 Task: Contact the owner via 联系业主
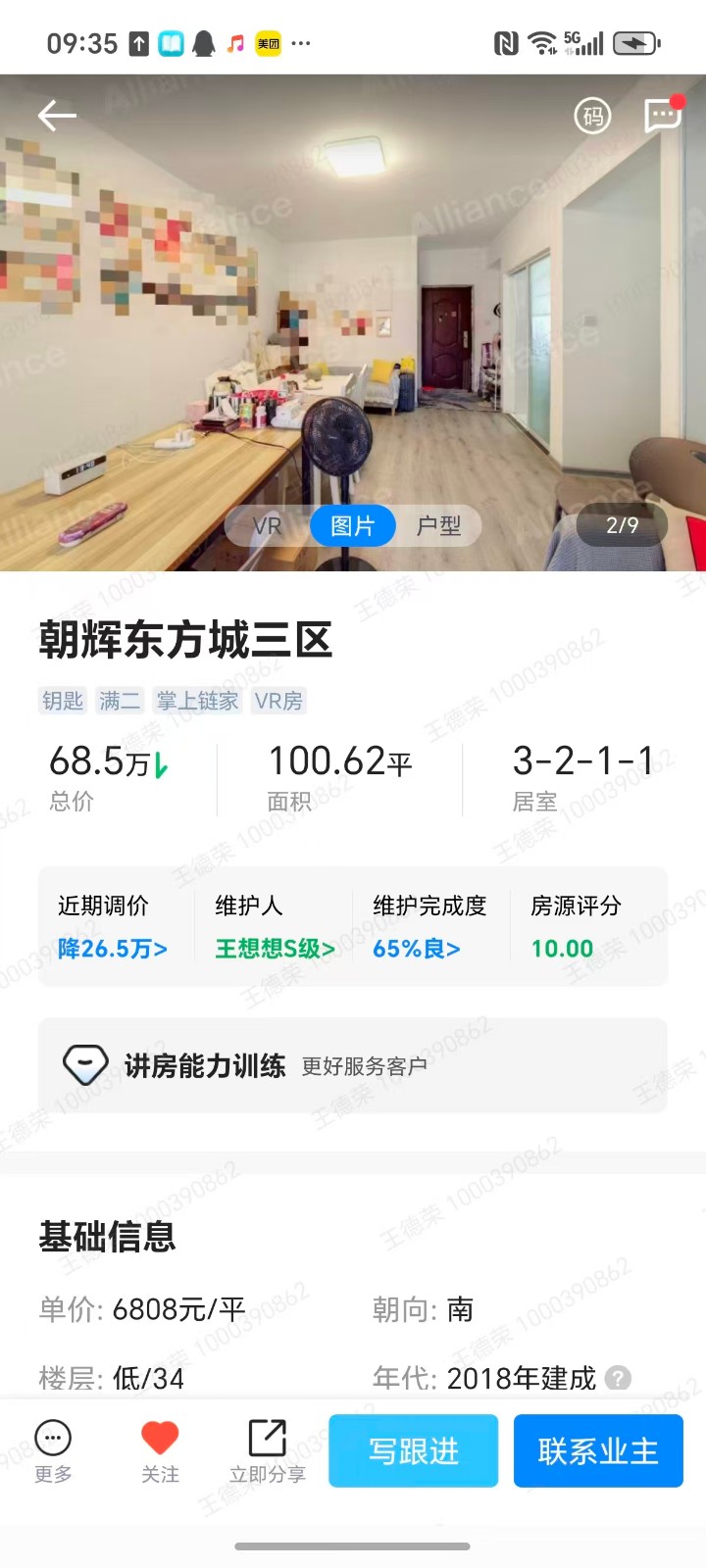click(x=598, y=1450)
